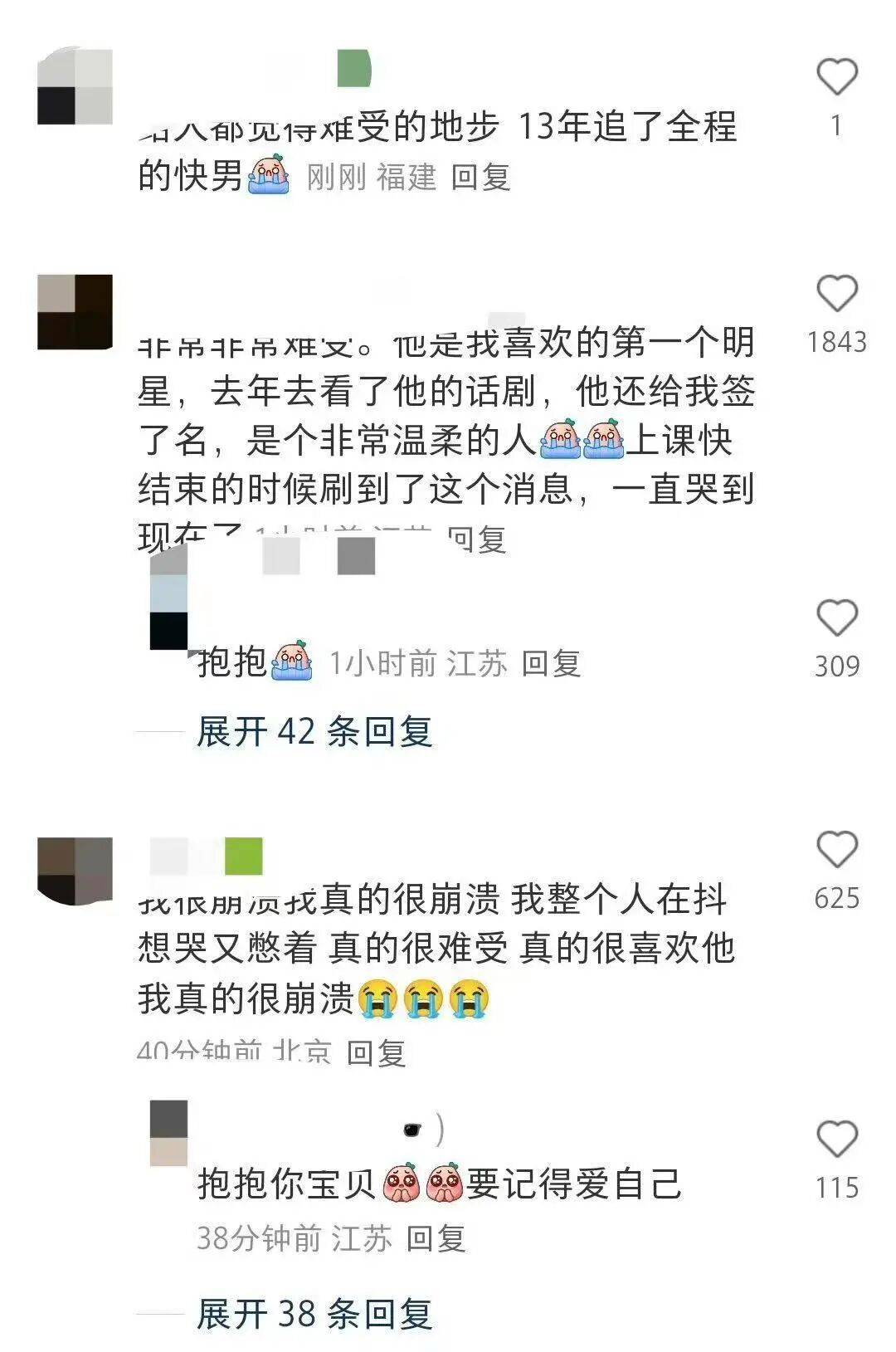Reply to the 40分钟前 北京 comment
This screenshot has height=1352, width=896.
(375, 1052)
